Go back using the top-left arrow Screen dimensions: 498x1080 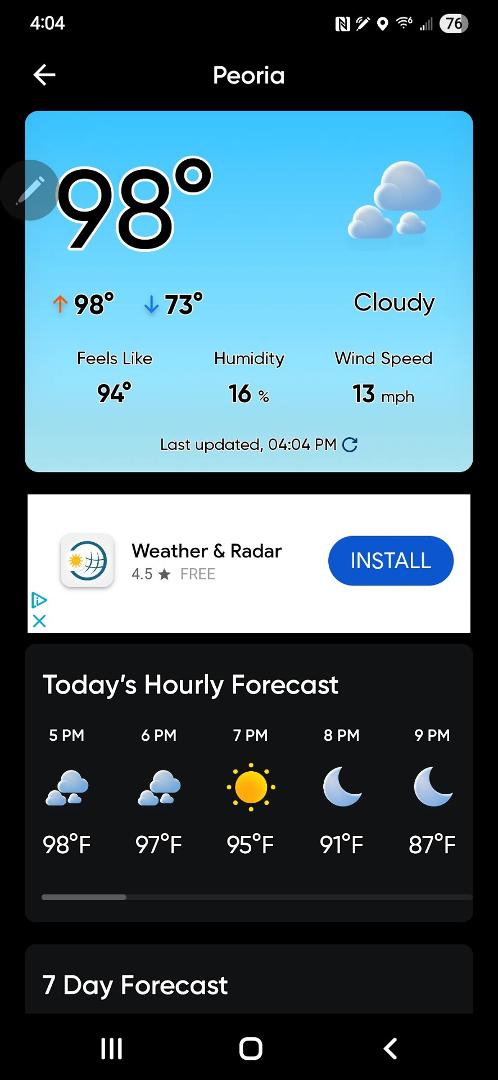point(44,75)
